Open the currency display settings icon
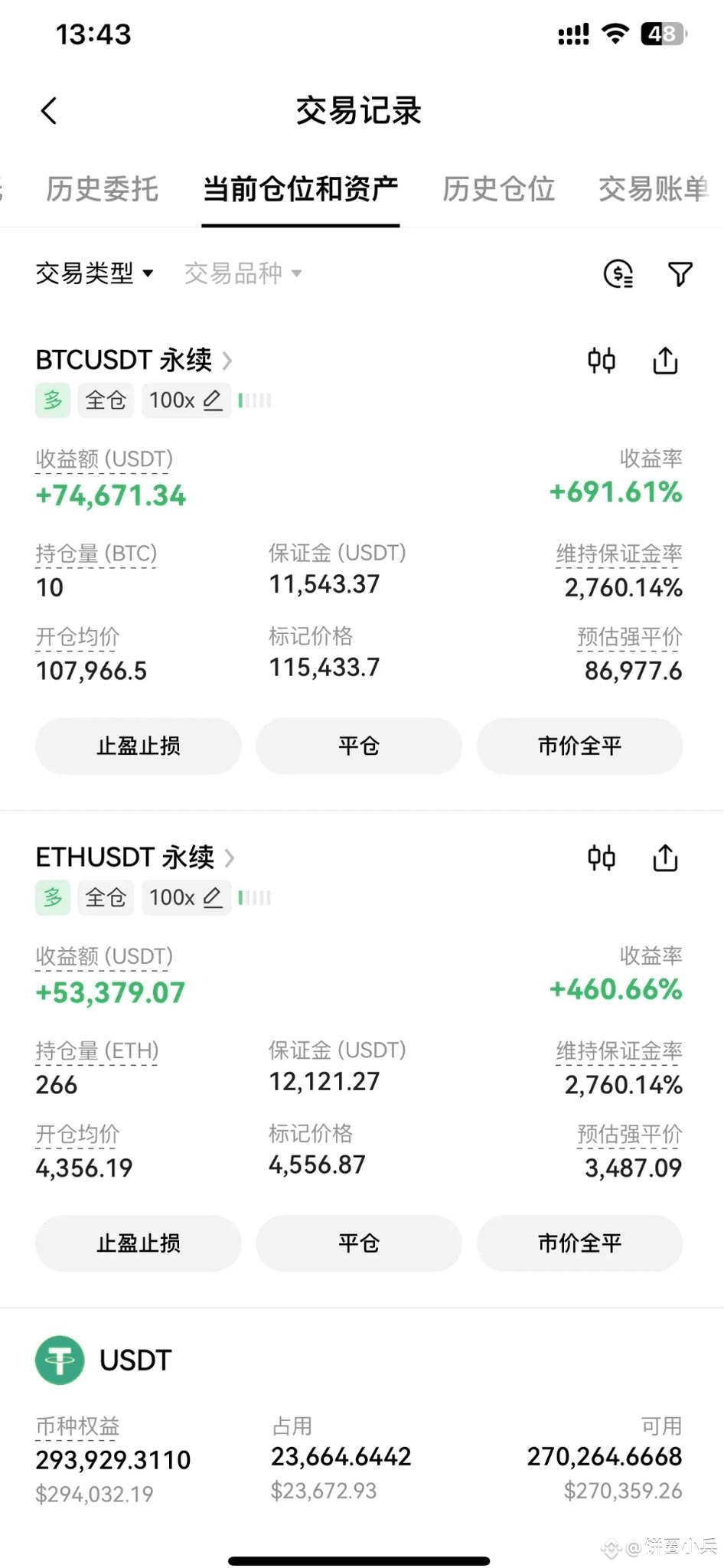724x1568 pixels. (618, 273)
